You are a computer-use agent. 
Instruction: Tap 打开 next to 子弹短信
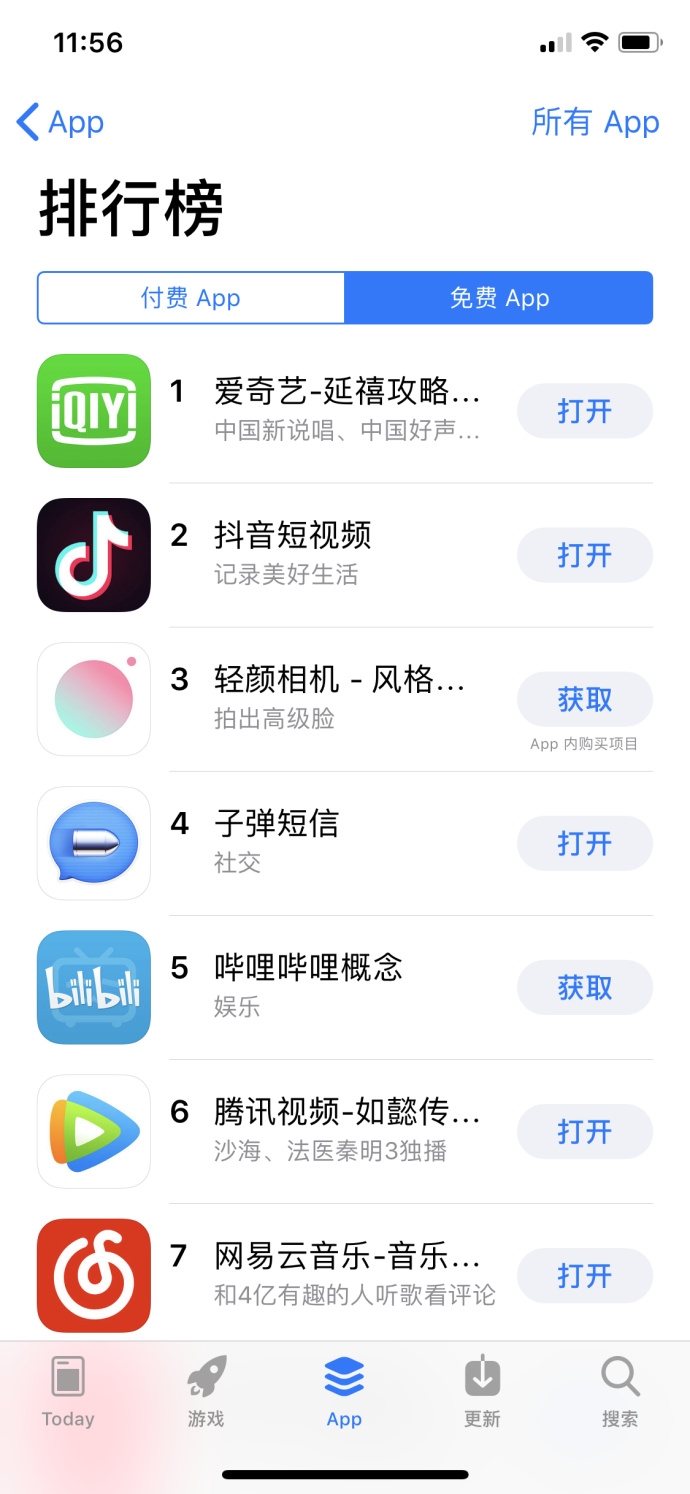click(584, 843)
